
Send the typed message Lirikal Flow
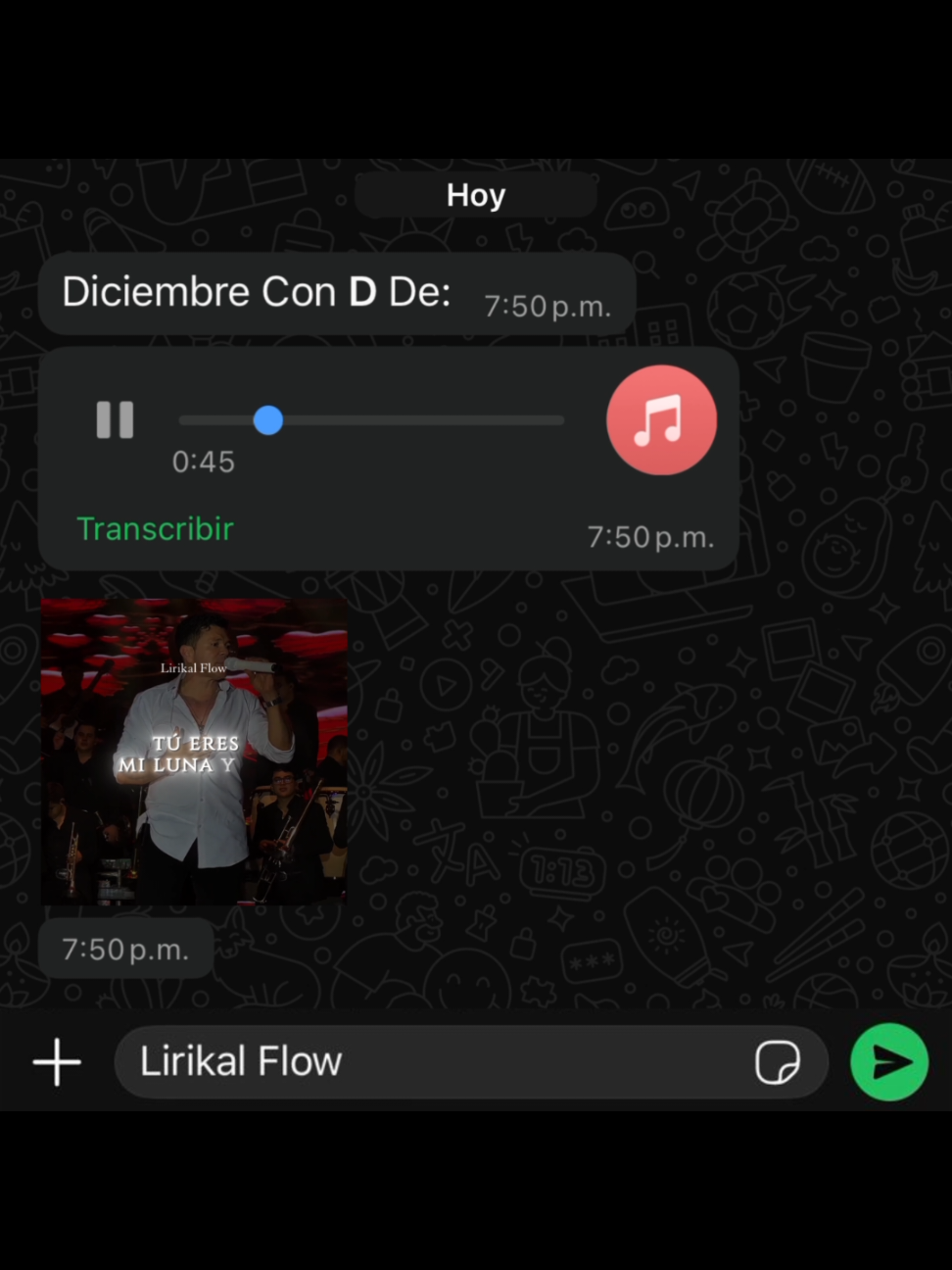[888, 1061]
